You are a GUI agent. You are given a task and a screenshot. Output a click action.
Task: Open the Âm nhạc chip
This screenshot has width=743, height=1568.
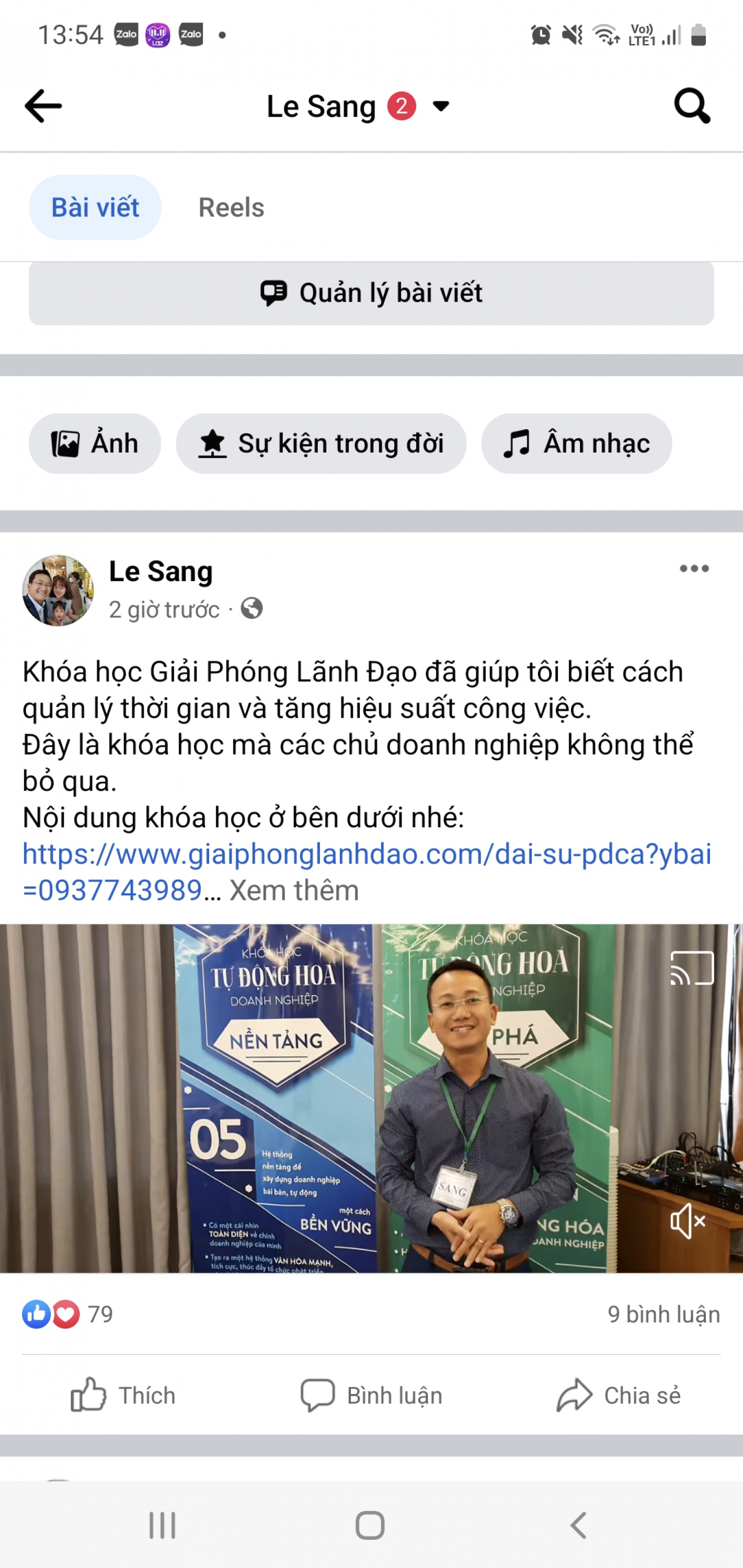(x=576, y=443)
